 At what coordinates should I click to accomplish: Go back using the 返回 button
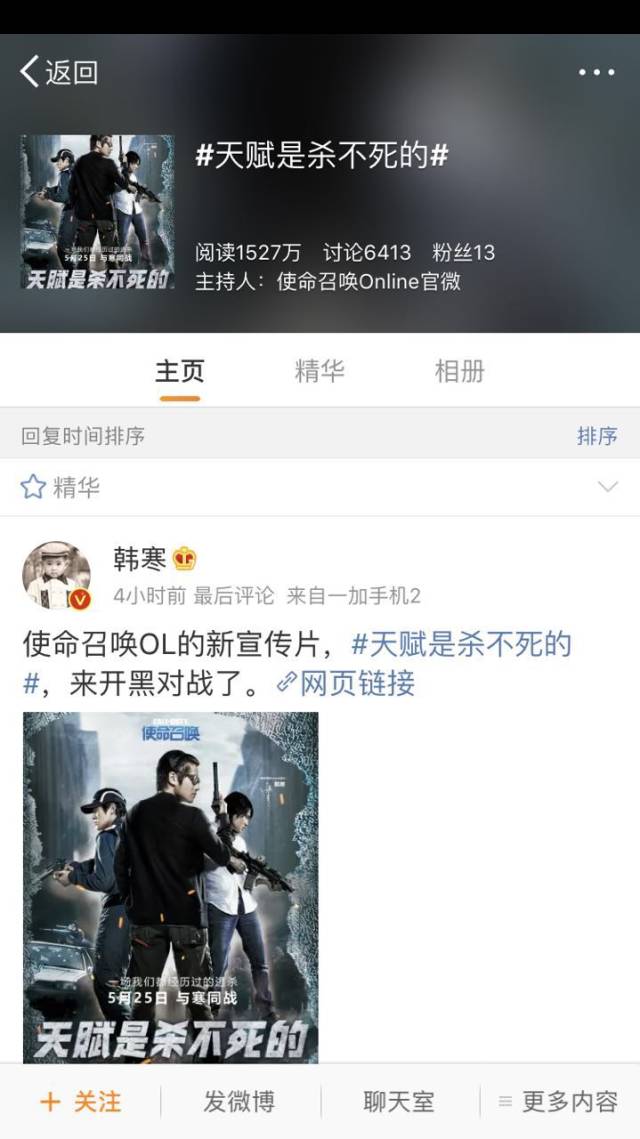58,72
